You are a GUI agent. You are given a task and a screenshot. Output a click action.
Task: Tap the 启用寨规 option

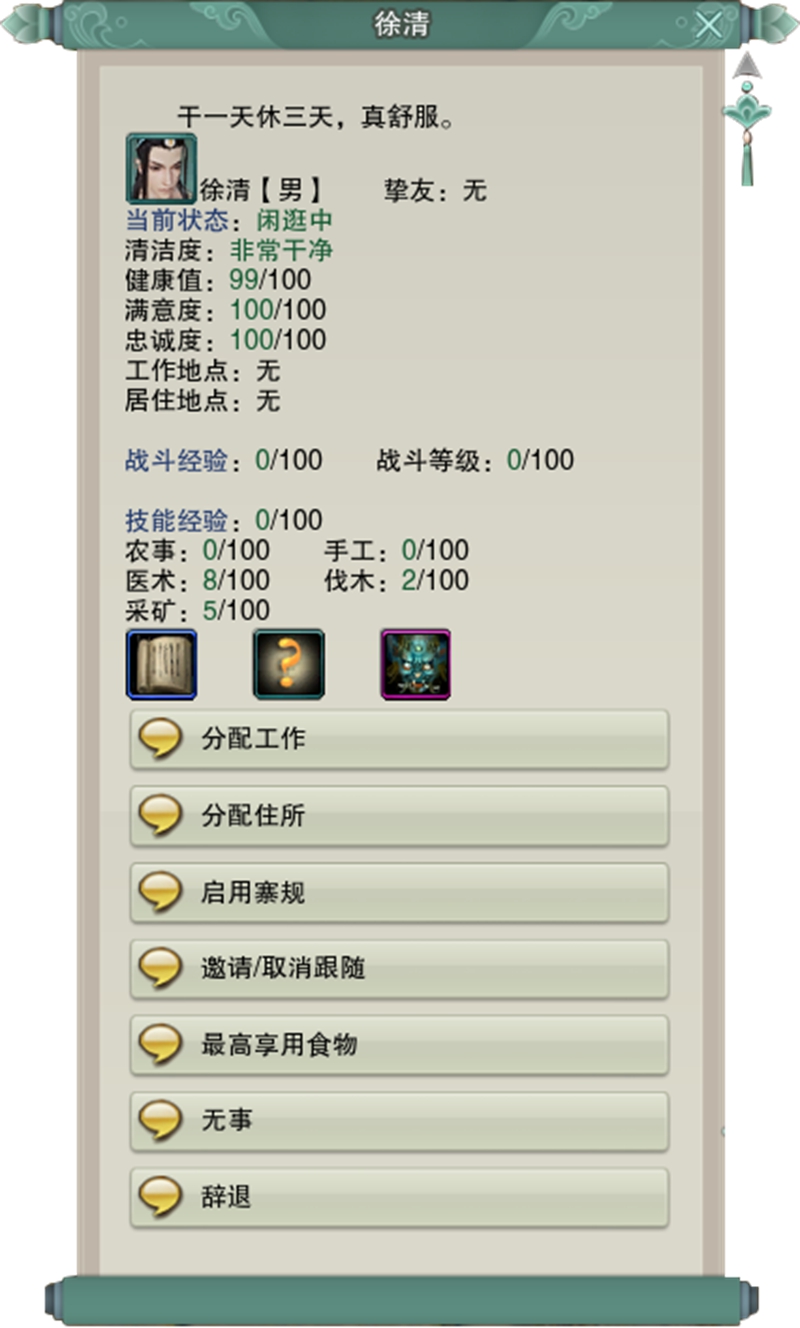(x=399, y=892)
